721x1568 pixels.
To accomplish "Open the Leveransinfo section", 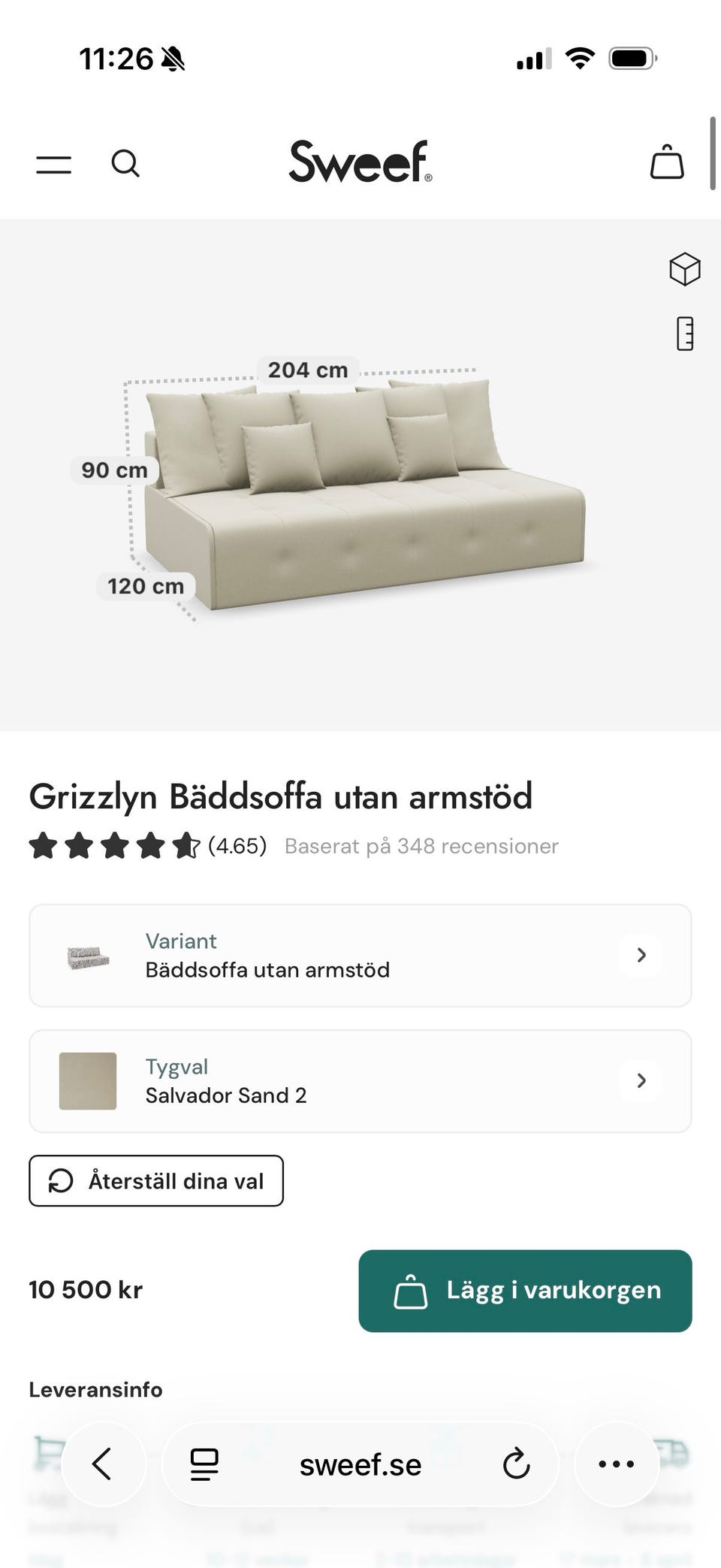I will coord(95,1390).
